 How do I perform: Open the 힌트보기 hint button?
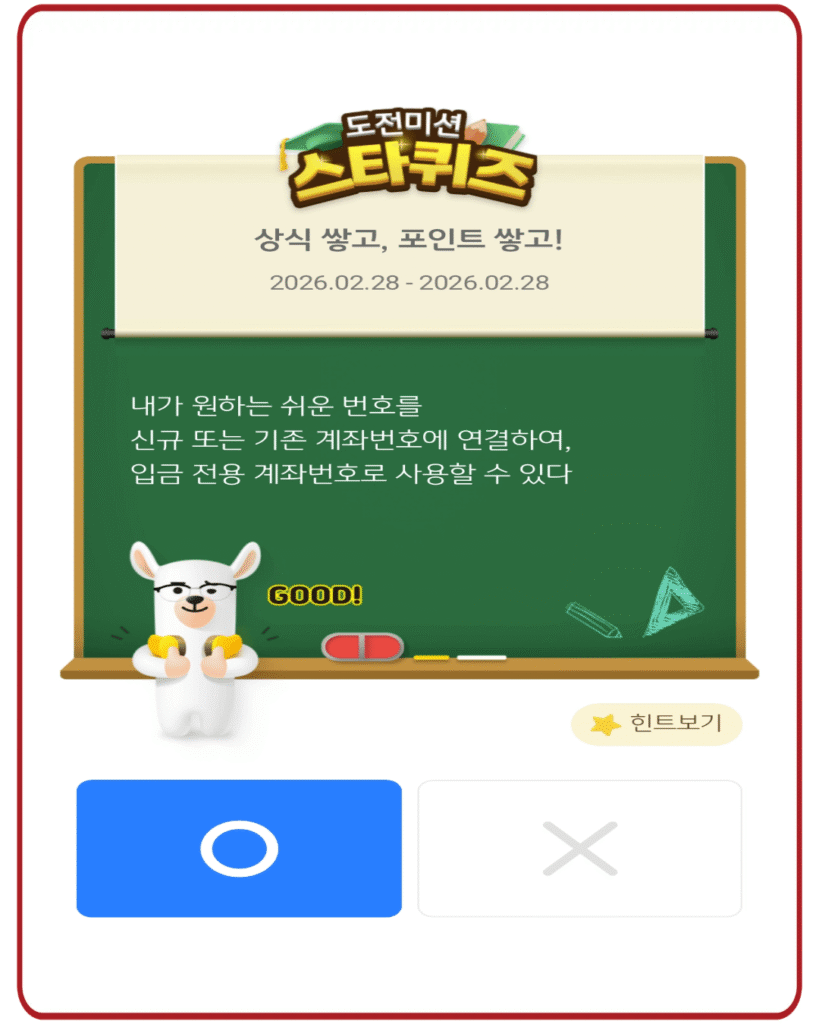pyautogui.click(x=657, y=724)
